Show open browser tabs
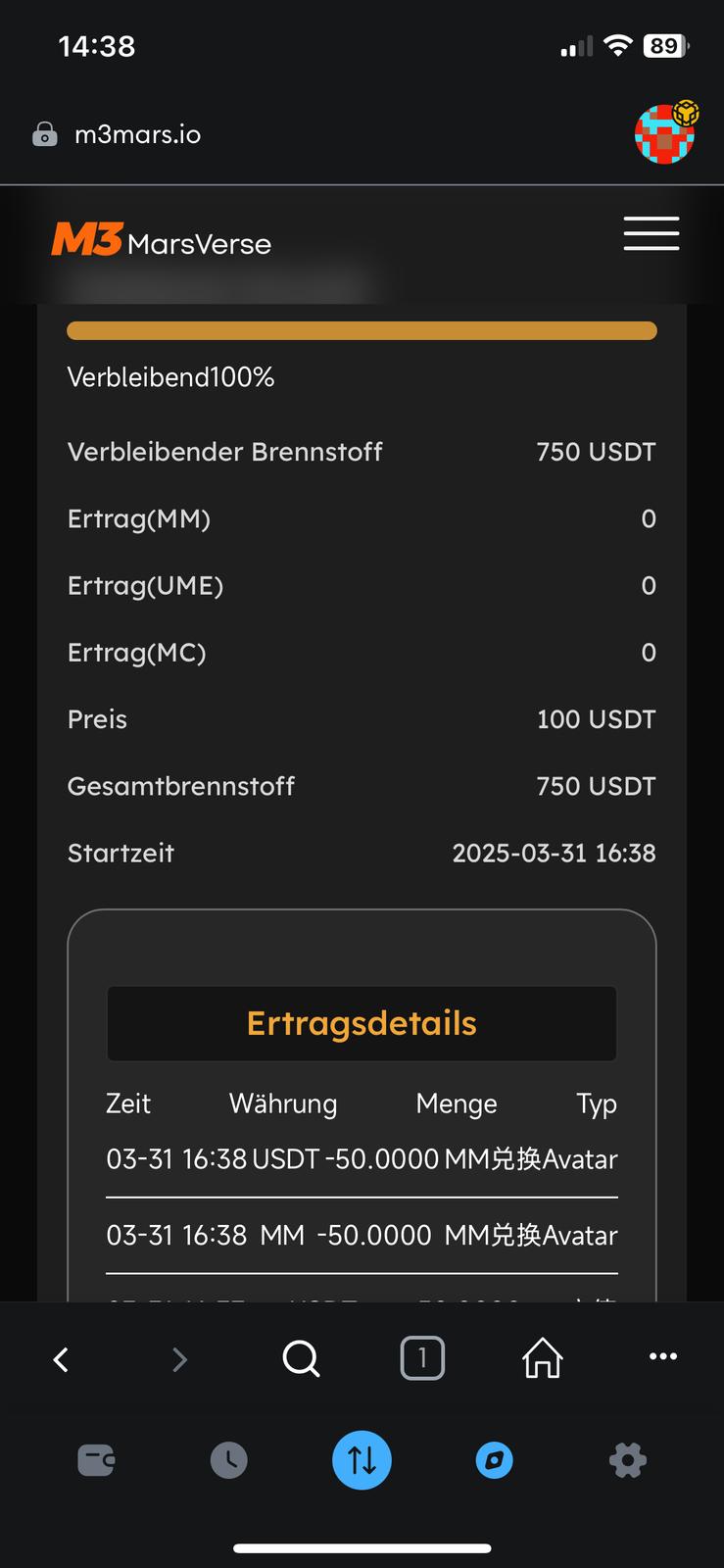Viewport: 724px width, 1568px height. coord(422,1358)
